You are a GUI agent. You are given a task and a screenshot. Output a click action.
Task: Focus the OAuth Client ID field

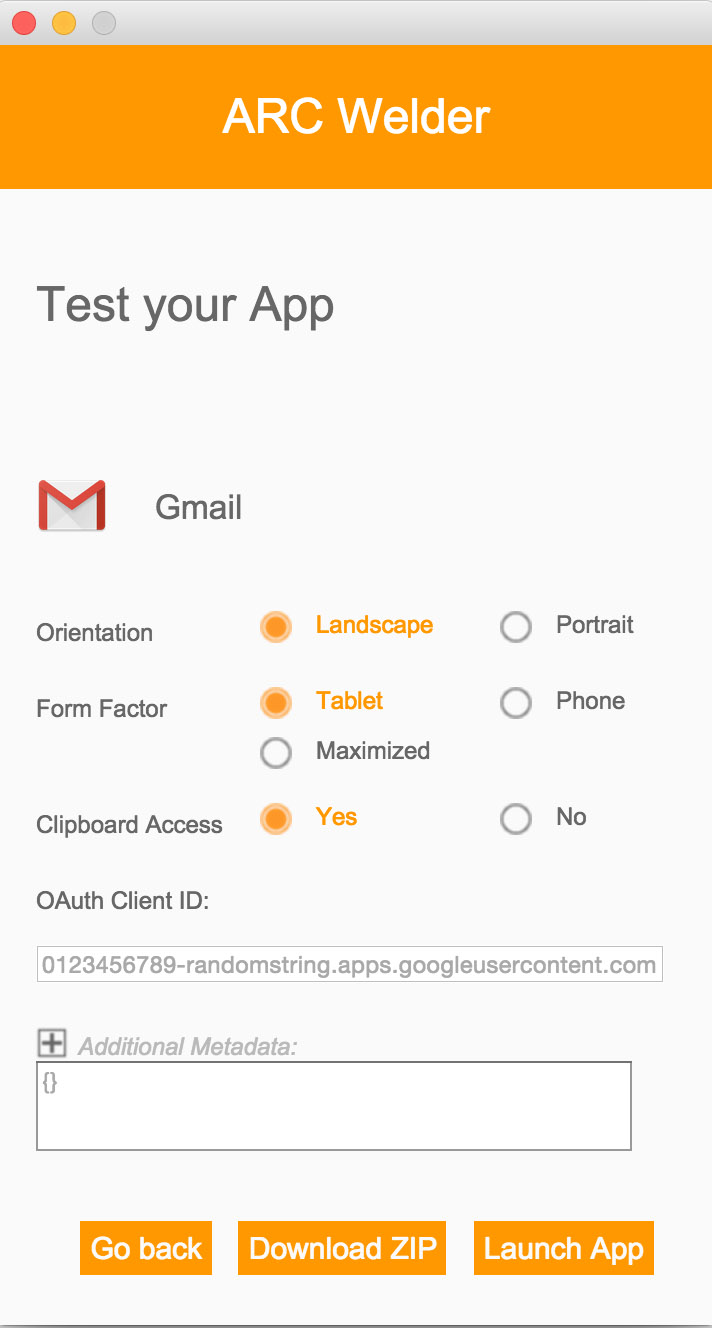[349, 965]
